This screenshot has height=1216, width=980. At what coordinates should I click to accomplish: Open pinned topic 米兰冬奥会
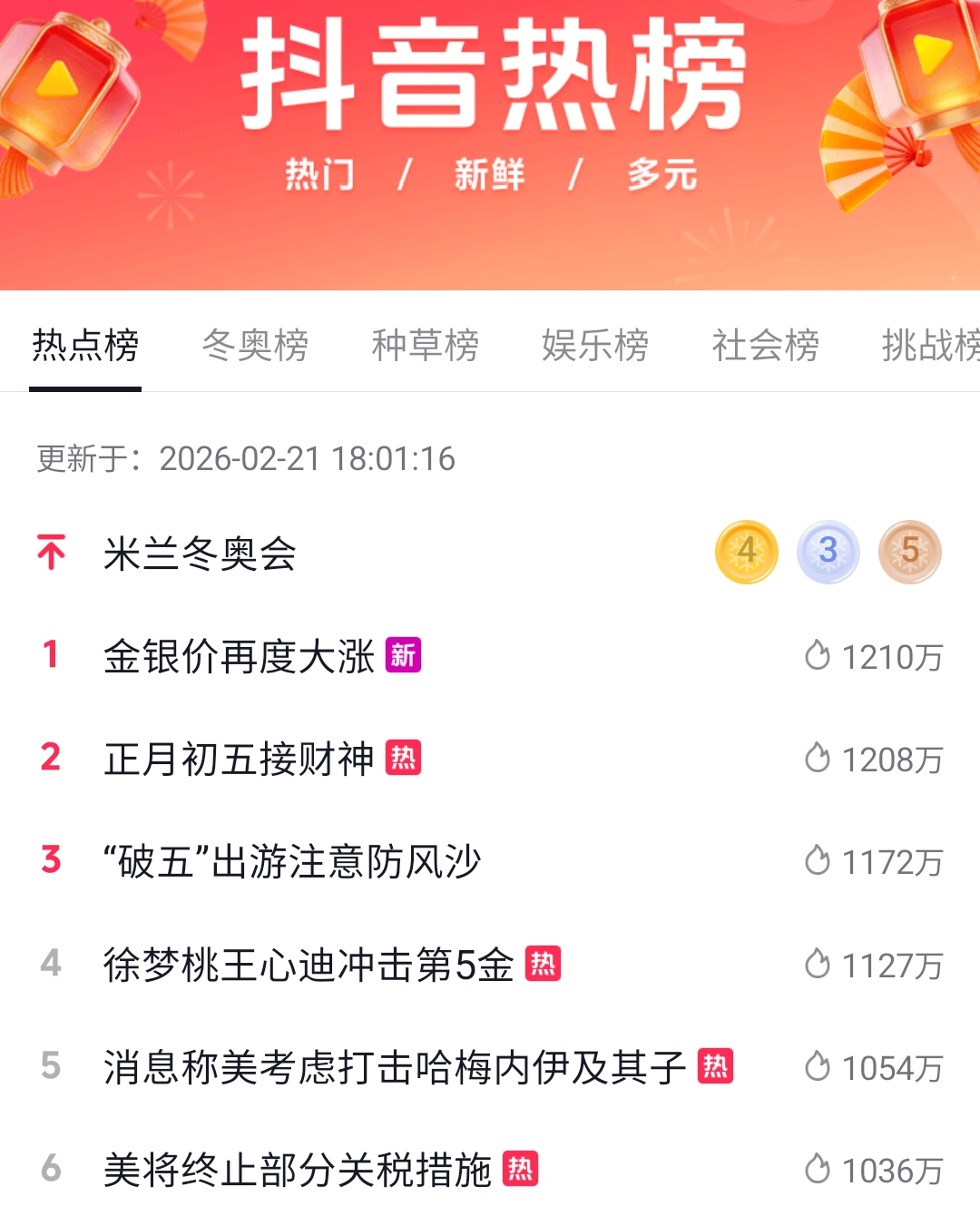point(201,554)
